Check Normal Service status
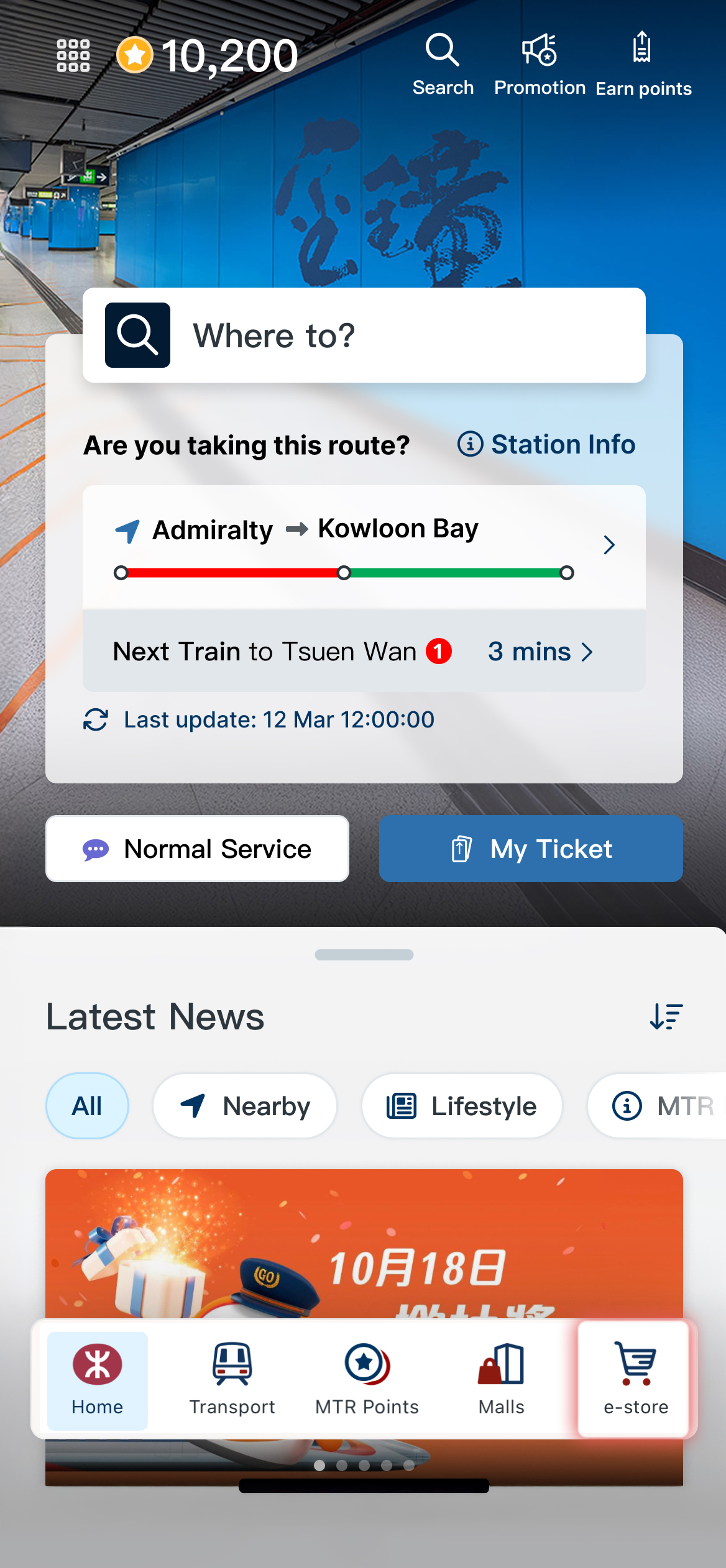Image resolution: width=726 pixels, height=1568 pixels. point(198,849)
